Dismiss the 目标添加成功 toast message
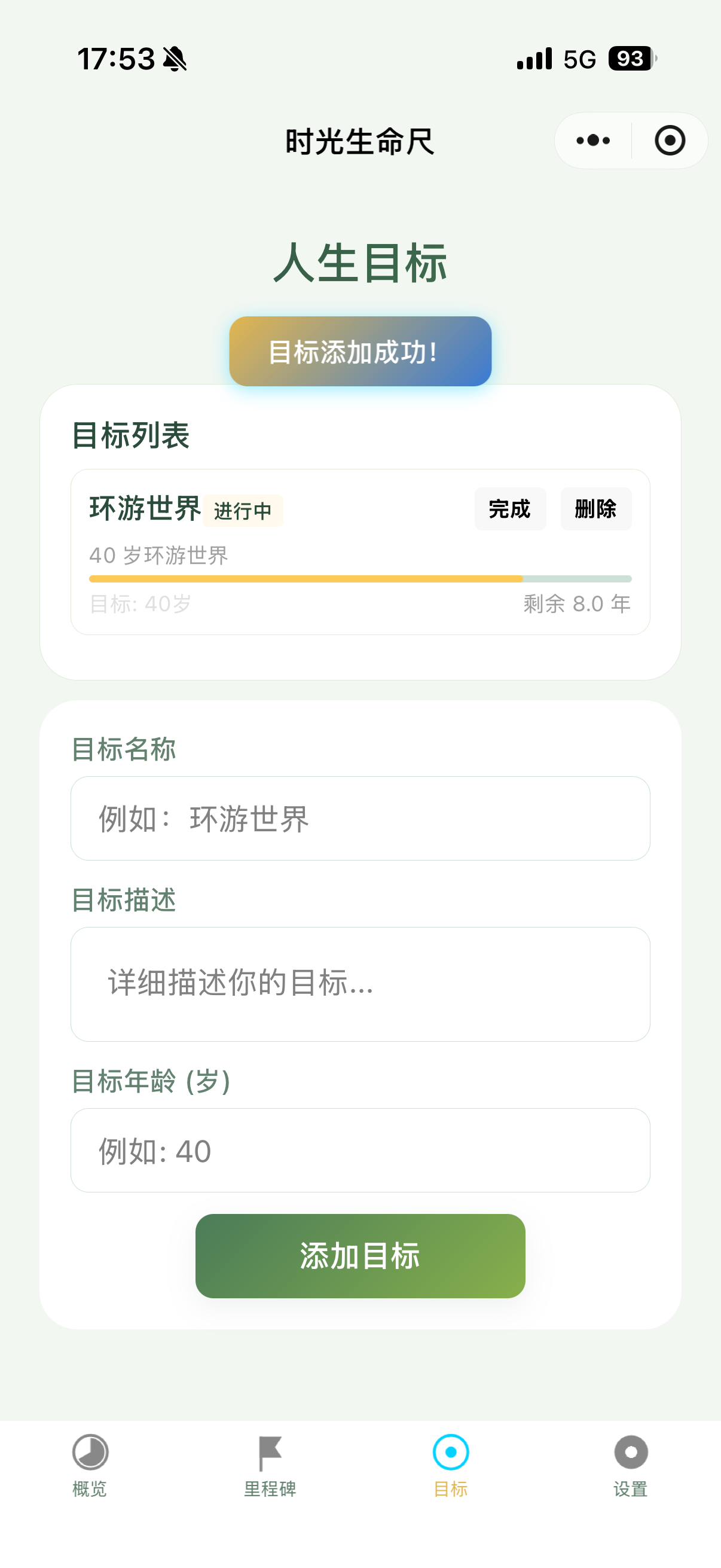Screen dimensions: 721x1568 pyautogui.click(x=360, y=352)
